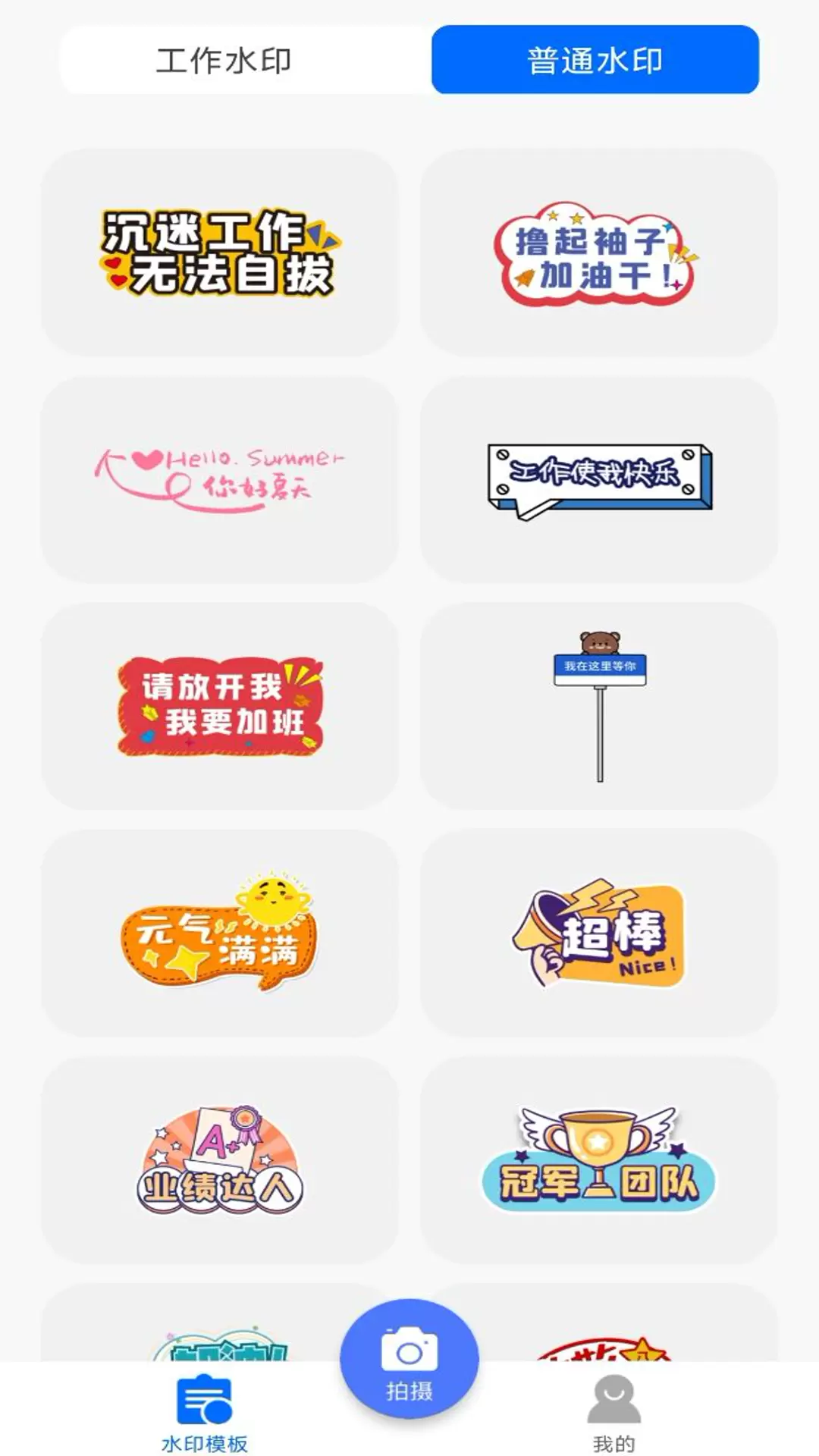Select the 普通水印 tab

595,60
